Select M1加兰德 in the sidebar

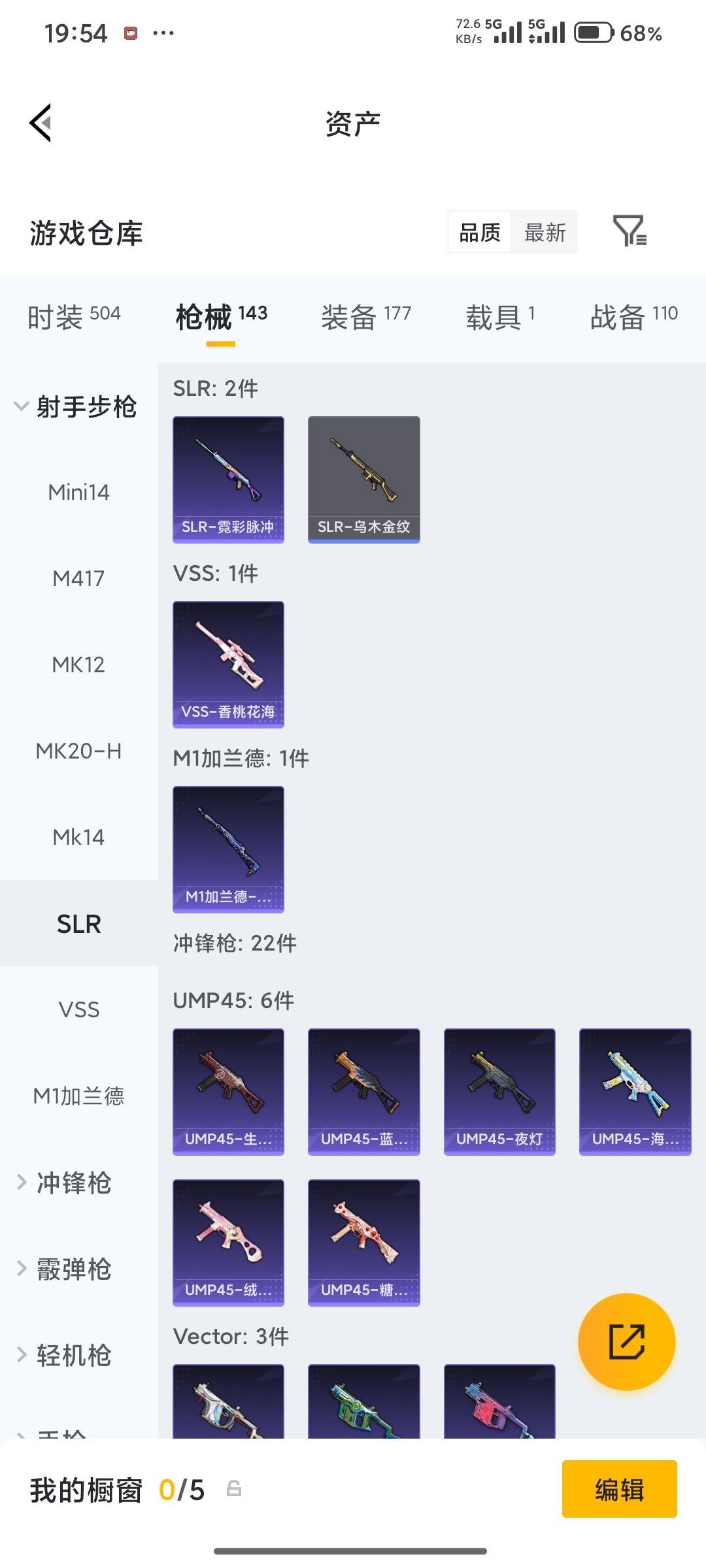[78, 1096]
